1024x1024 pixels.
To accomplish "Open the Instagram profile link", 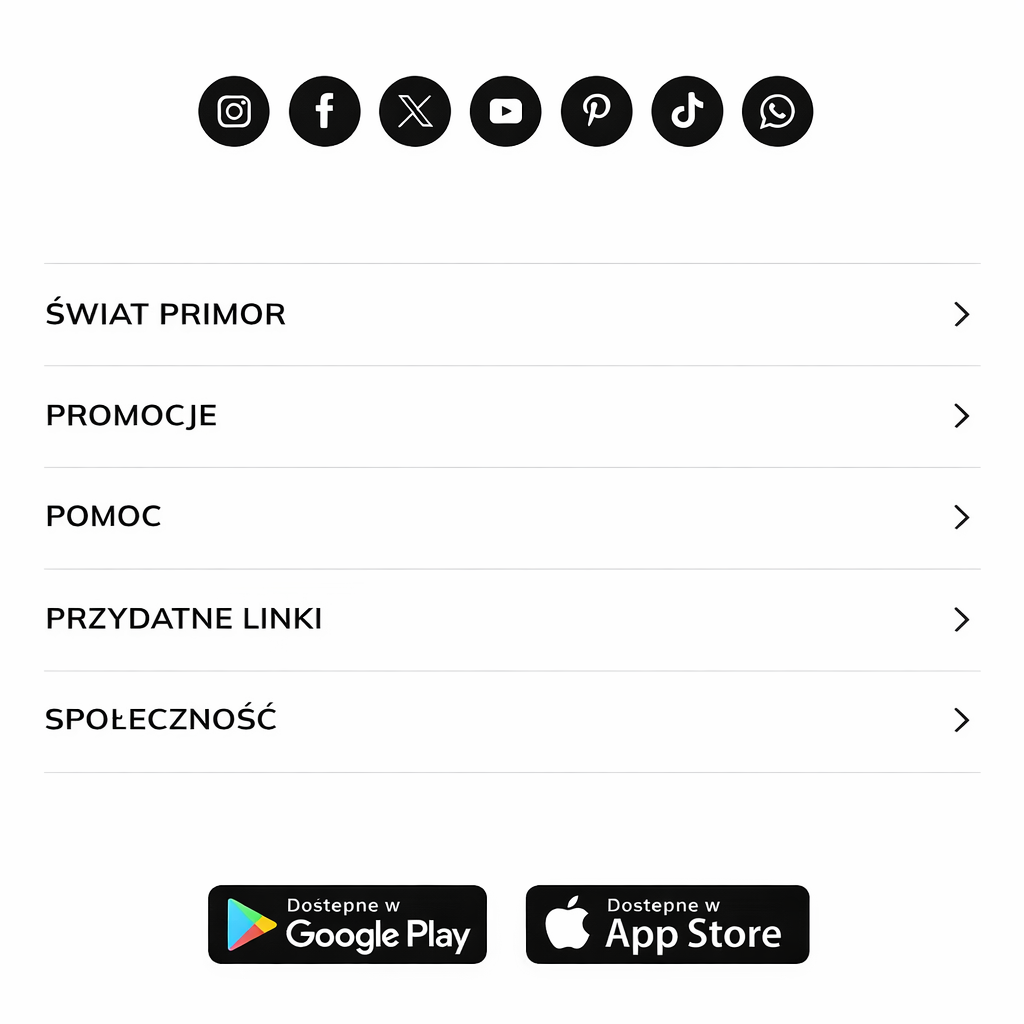I will point(234,111).
